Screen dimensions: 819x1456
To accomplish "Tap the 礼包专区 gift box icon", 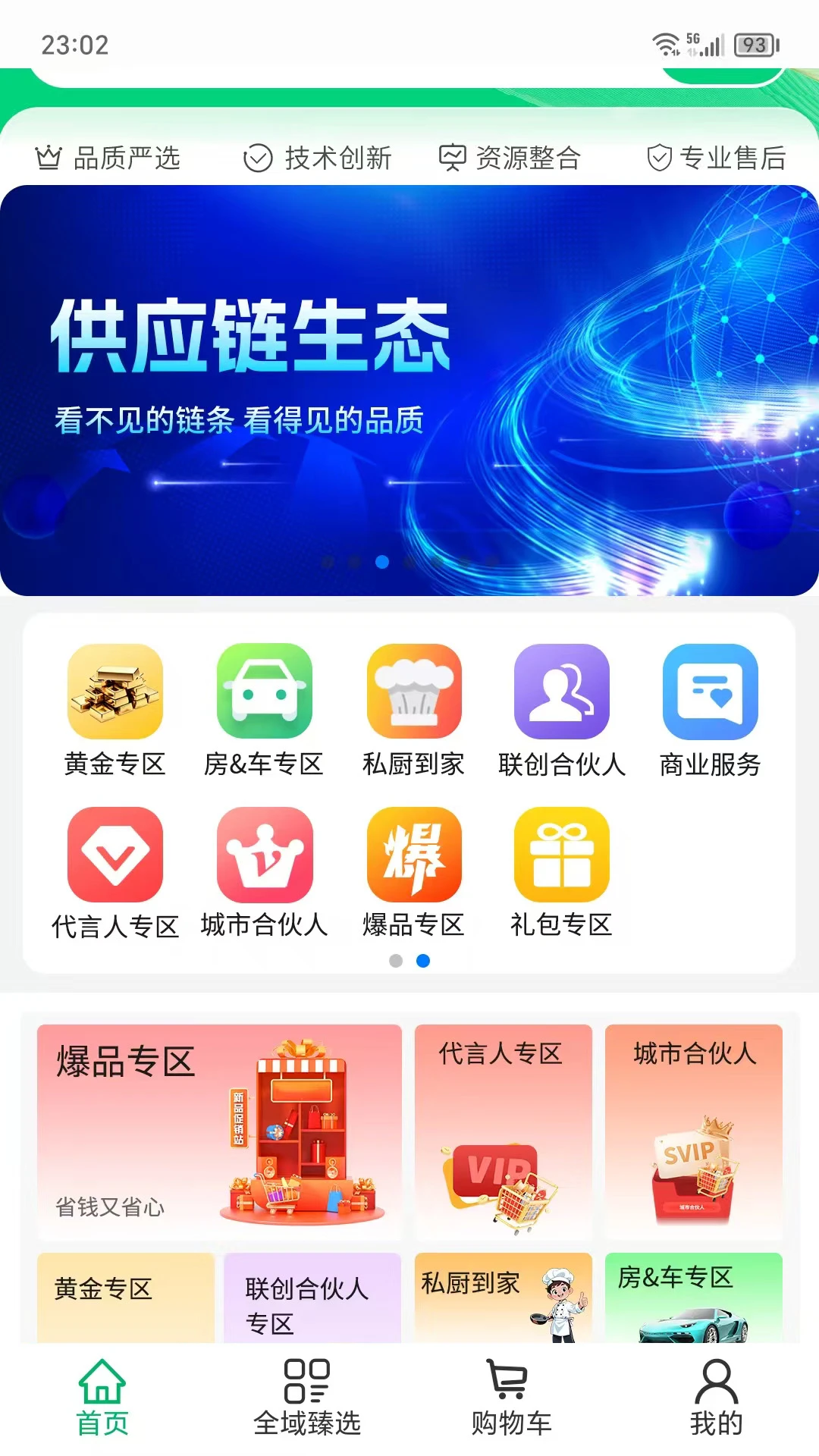I will [413, 855].
